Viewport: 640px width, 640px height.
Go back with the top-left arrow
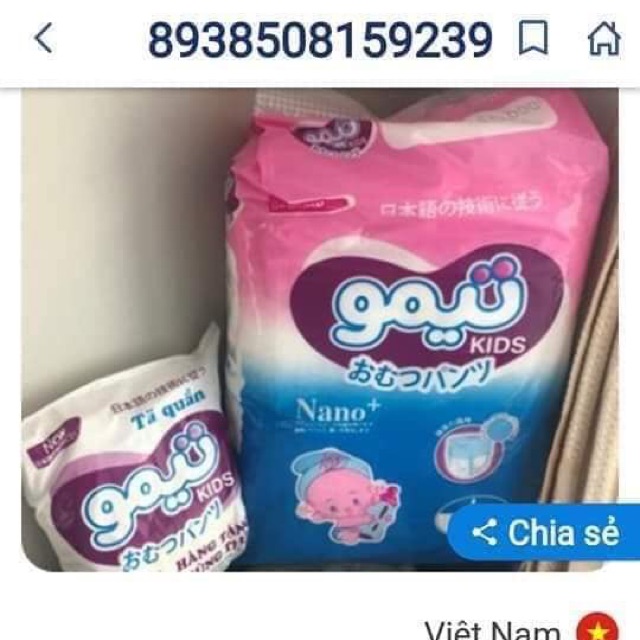[43, 40]
